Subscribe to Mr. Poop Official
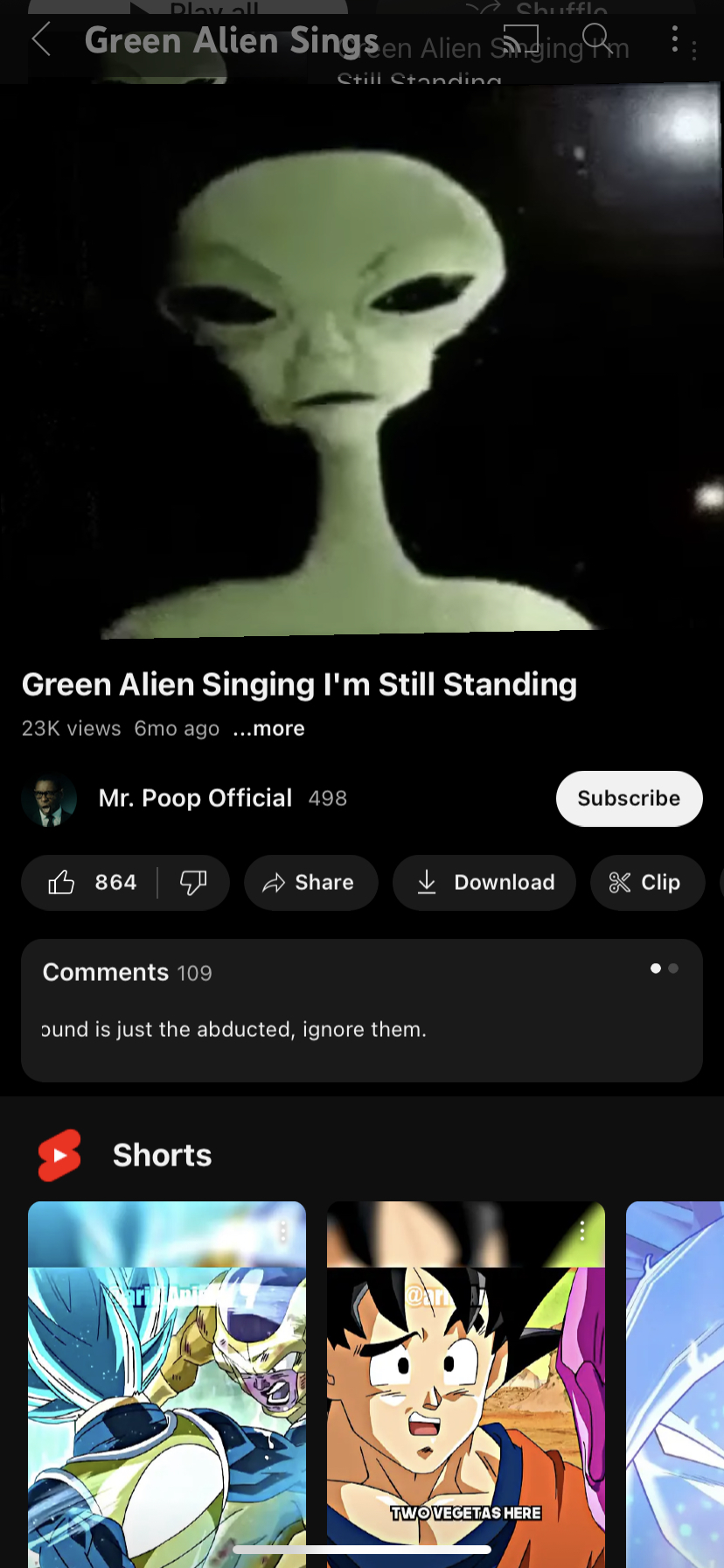Image resolution: width=724 pixels, height=1568 pixels. 628,798
